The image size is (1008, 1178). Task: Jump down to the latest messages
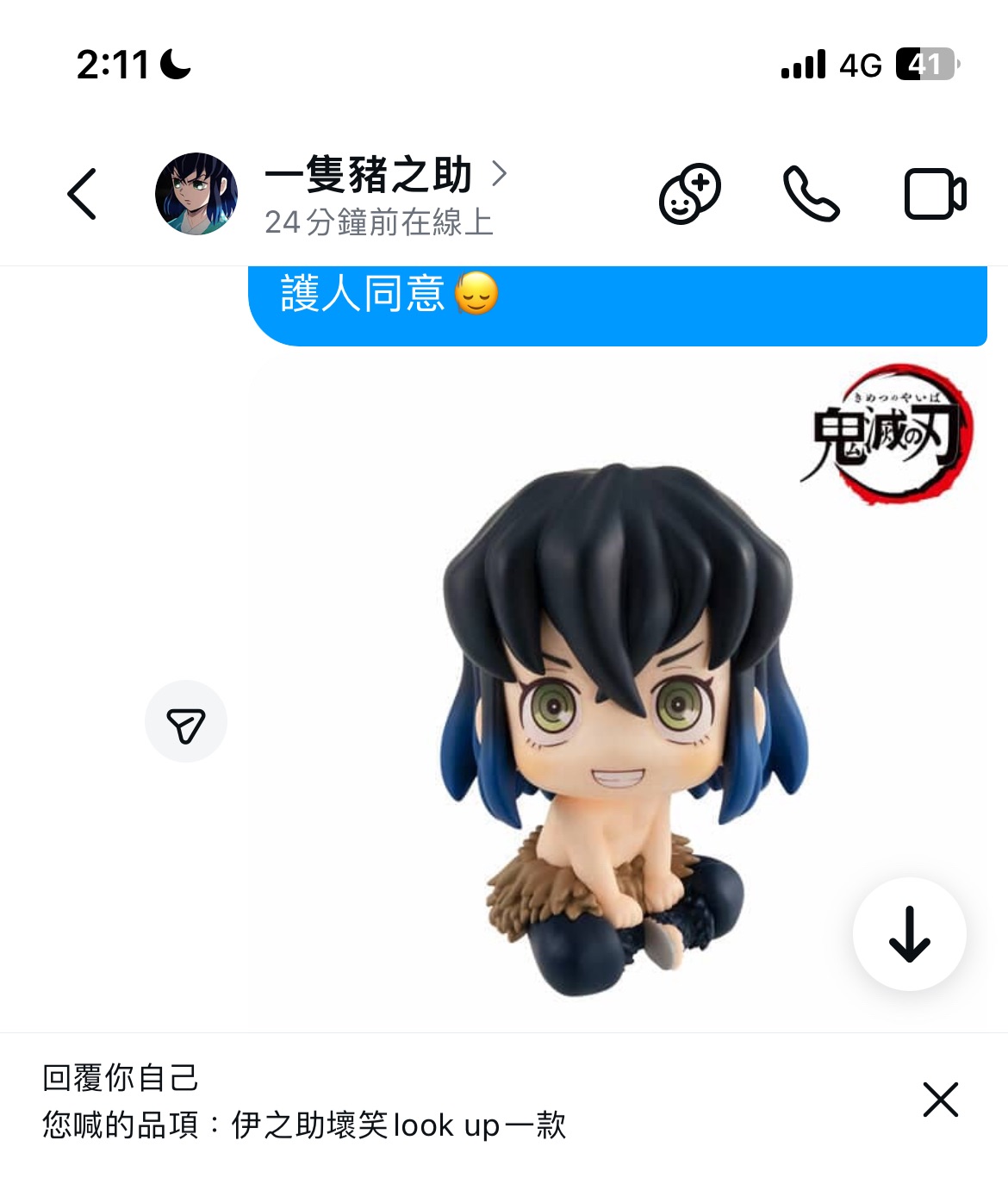[909, 934]
